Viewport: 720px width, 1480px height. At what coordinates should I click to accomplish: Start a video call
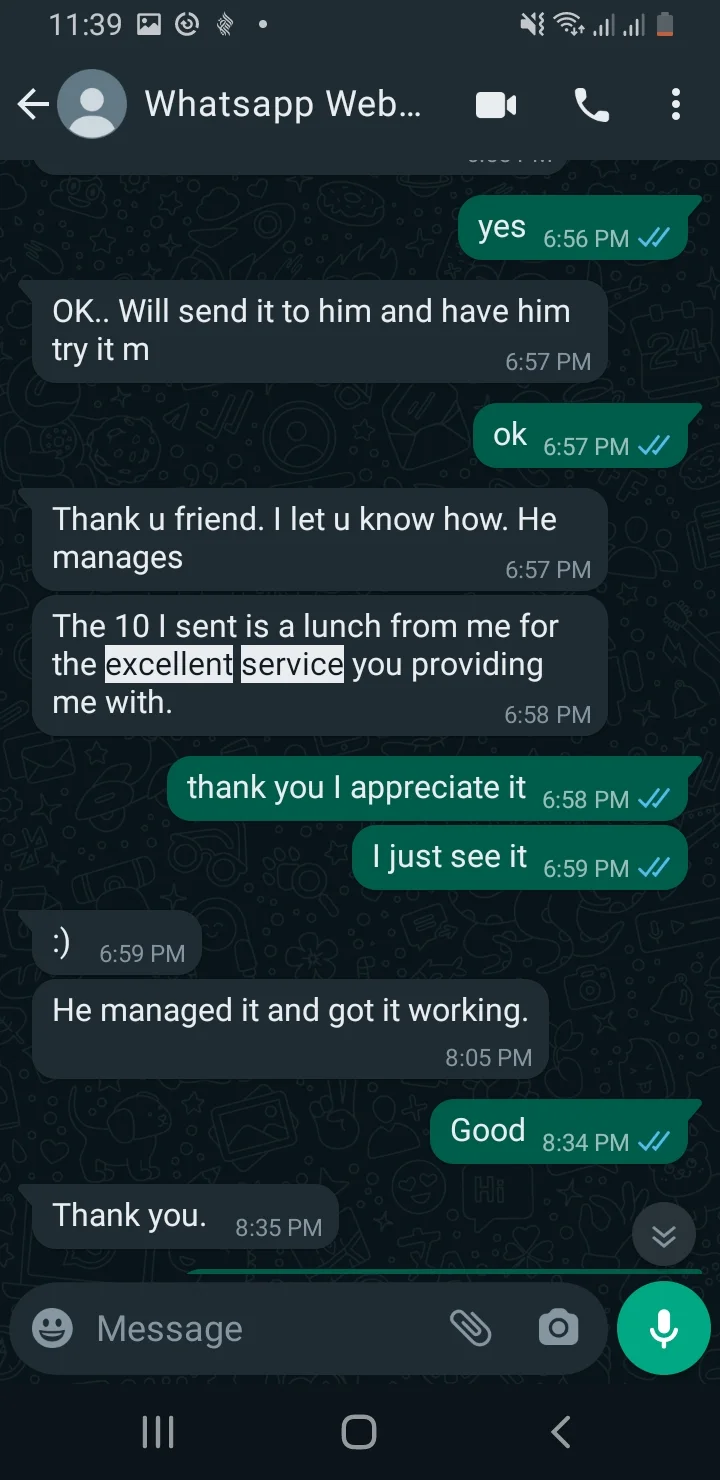point(496,104)
